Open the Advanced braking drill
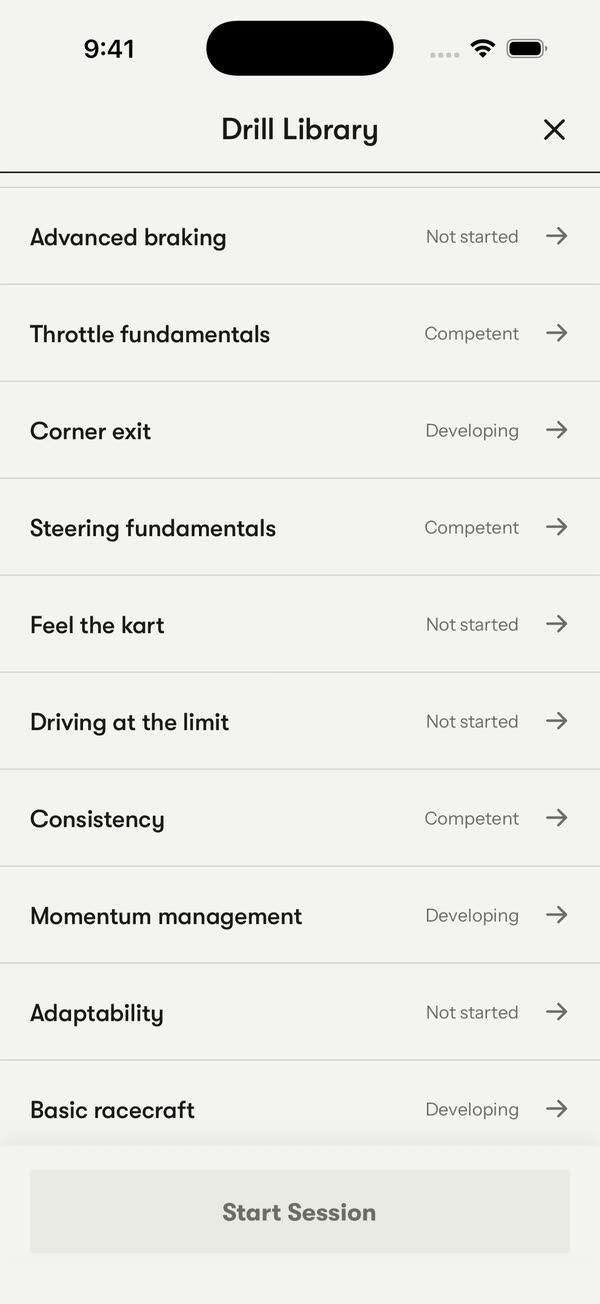Viewport: 600px width, 1304px height. point(300,237)
